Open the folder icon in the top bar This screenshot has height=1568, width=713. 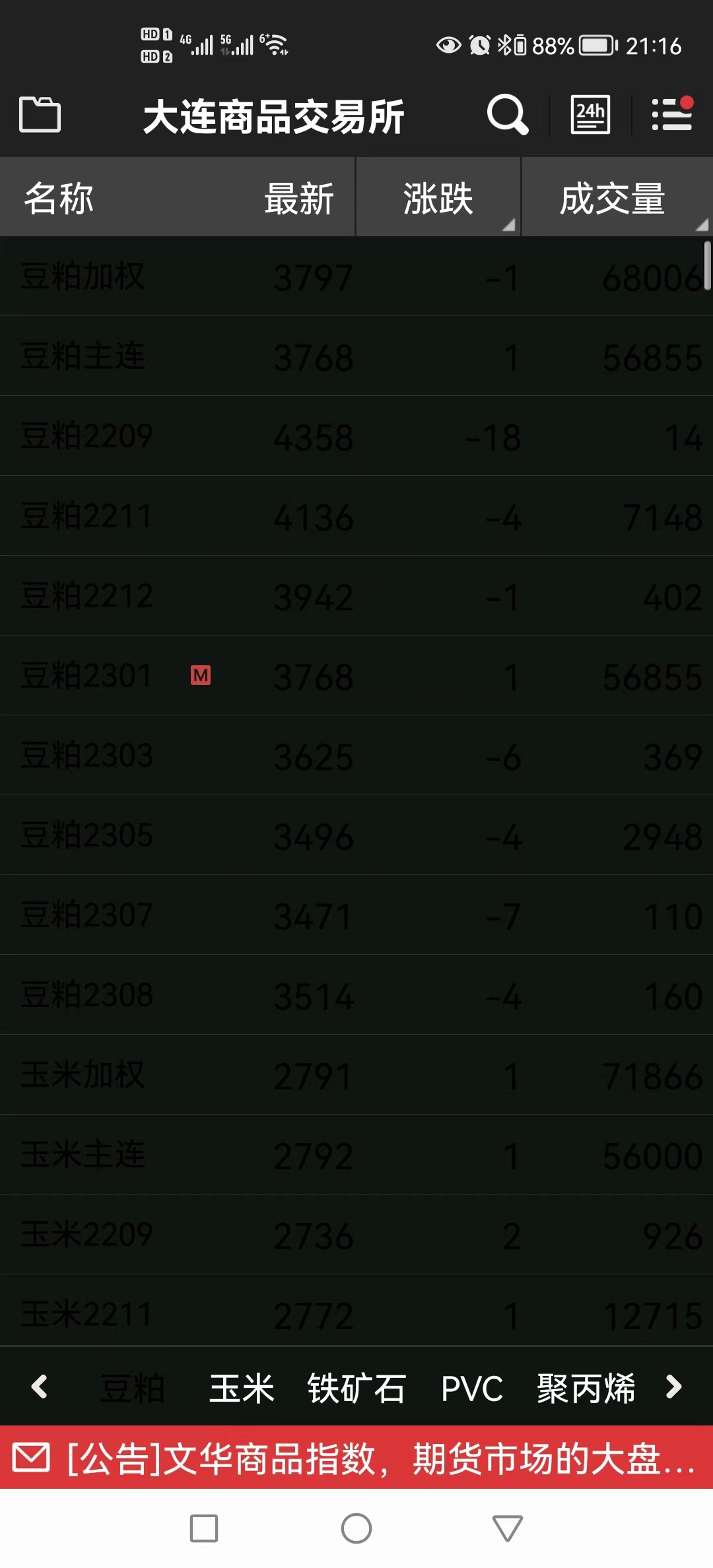coord(40,115)
